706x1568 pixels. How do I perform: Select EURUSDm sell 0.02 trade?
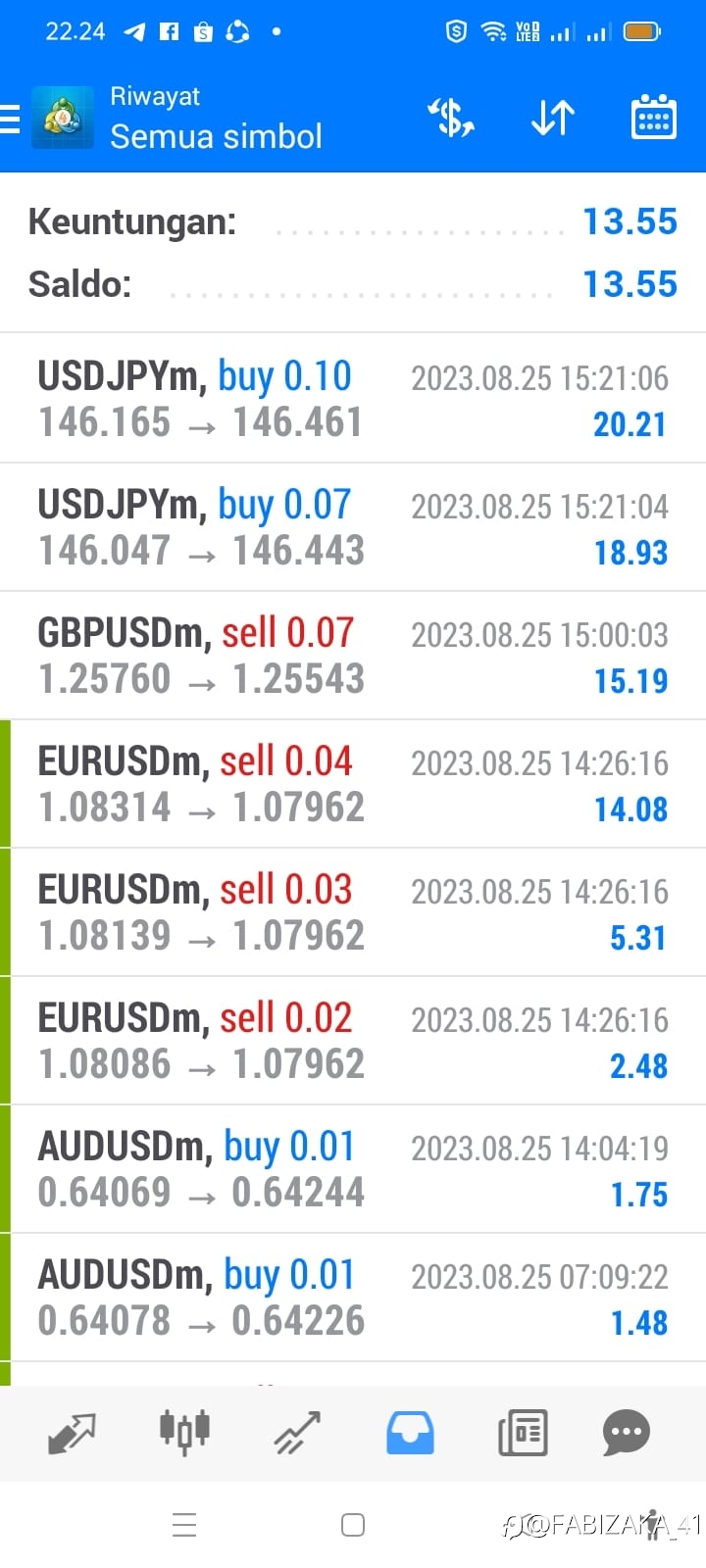(353, 1041)
